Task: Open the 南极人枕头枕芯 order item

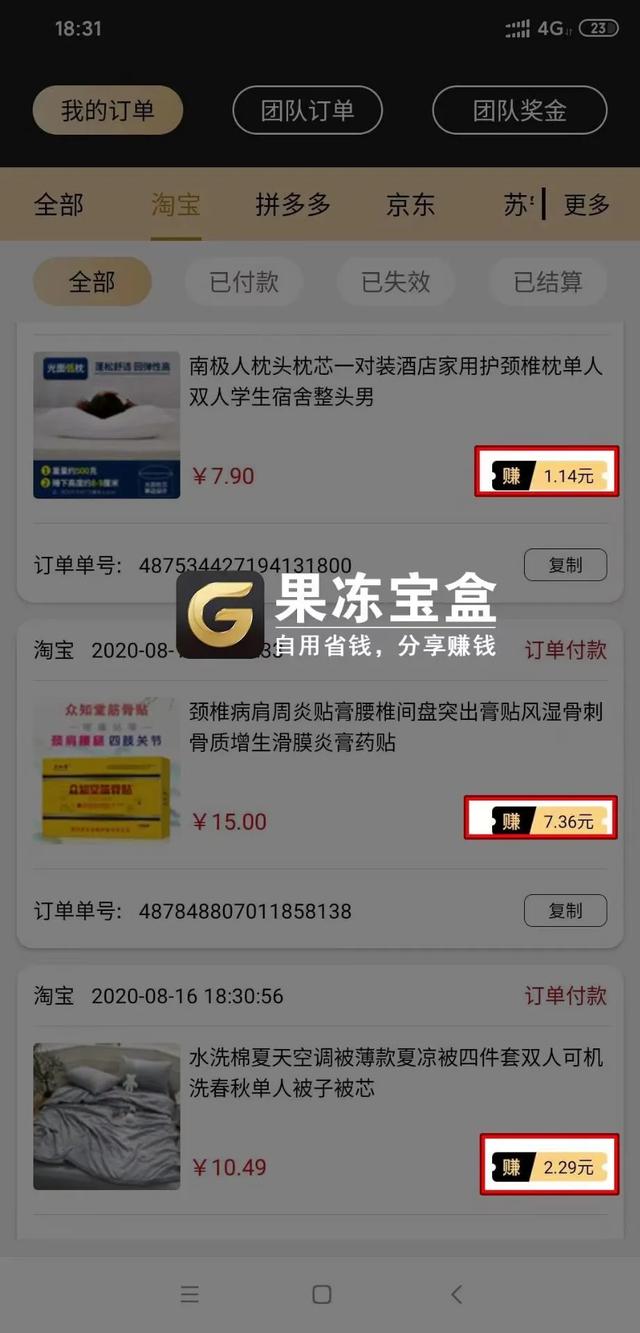Action: [x=395, y=381]
